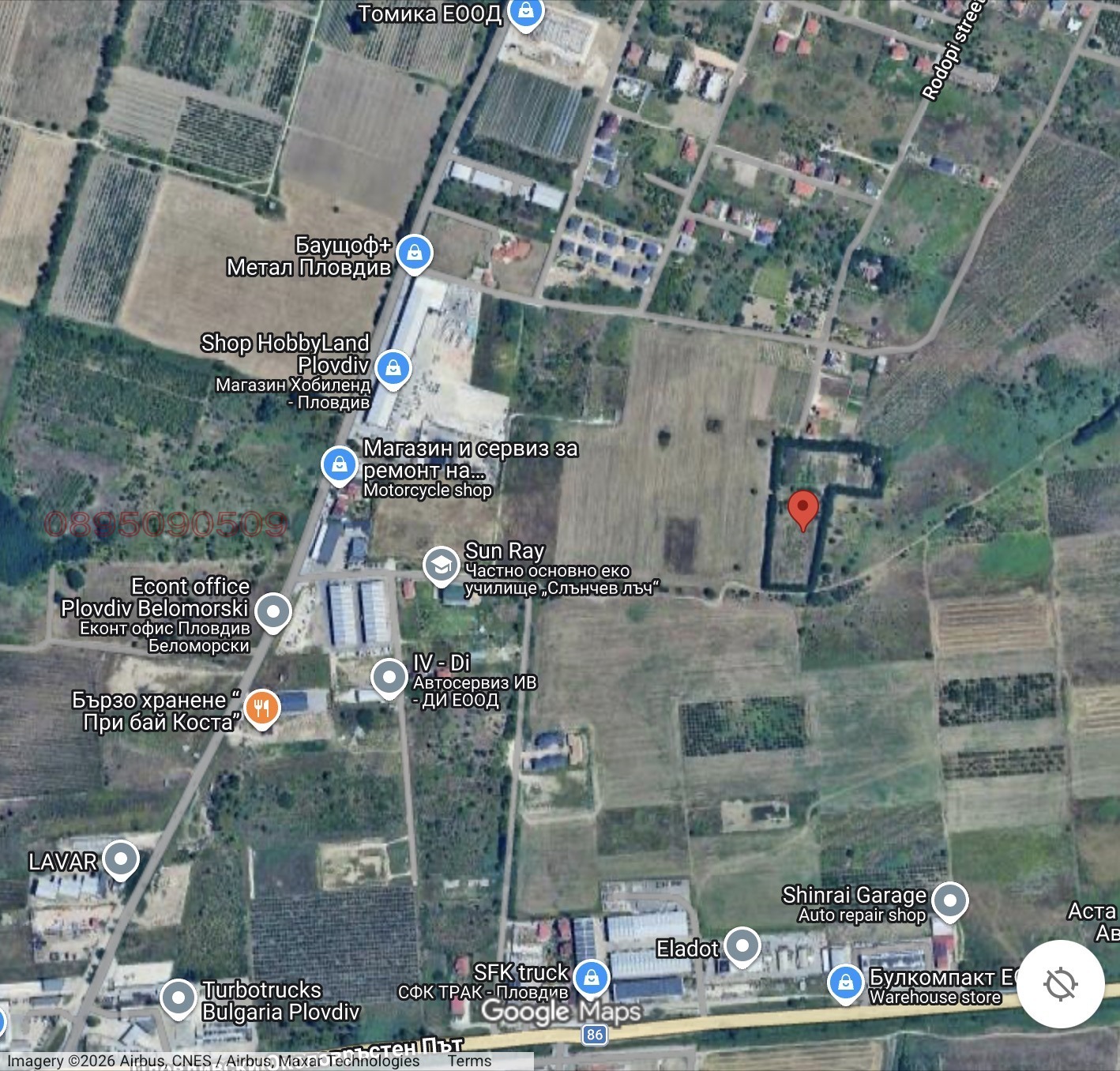Open the Terms link
1120x1071 pixels.
[469, 1061]
